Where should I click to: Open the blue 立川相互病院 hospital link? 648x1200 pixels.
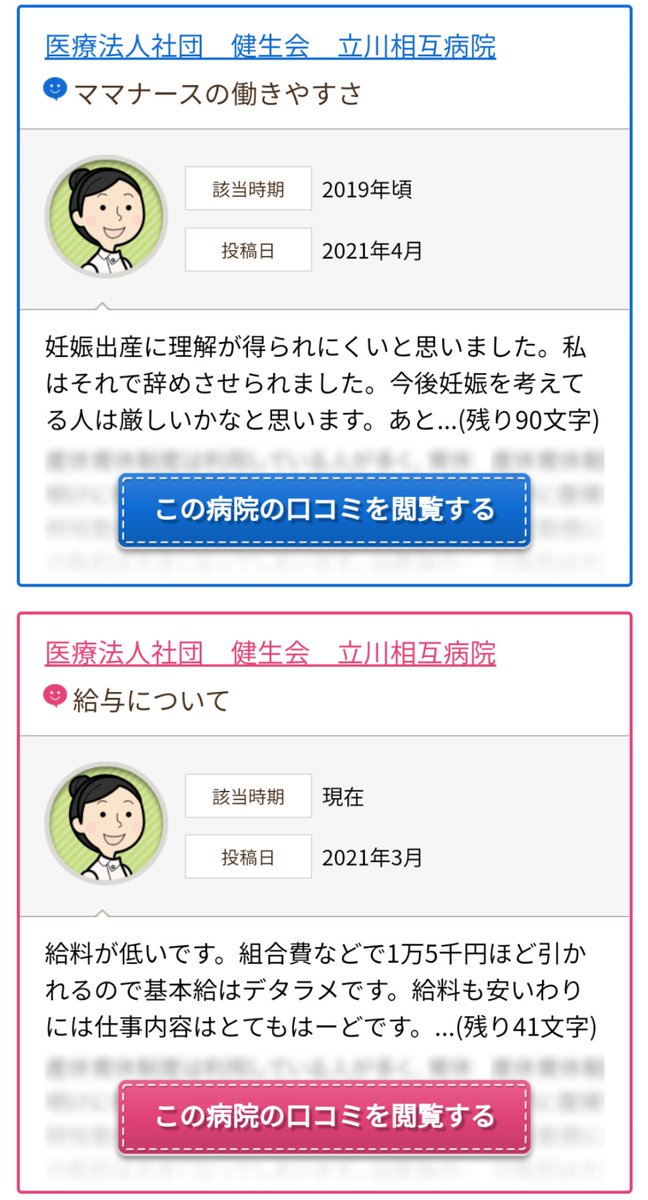coord(270,46)
